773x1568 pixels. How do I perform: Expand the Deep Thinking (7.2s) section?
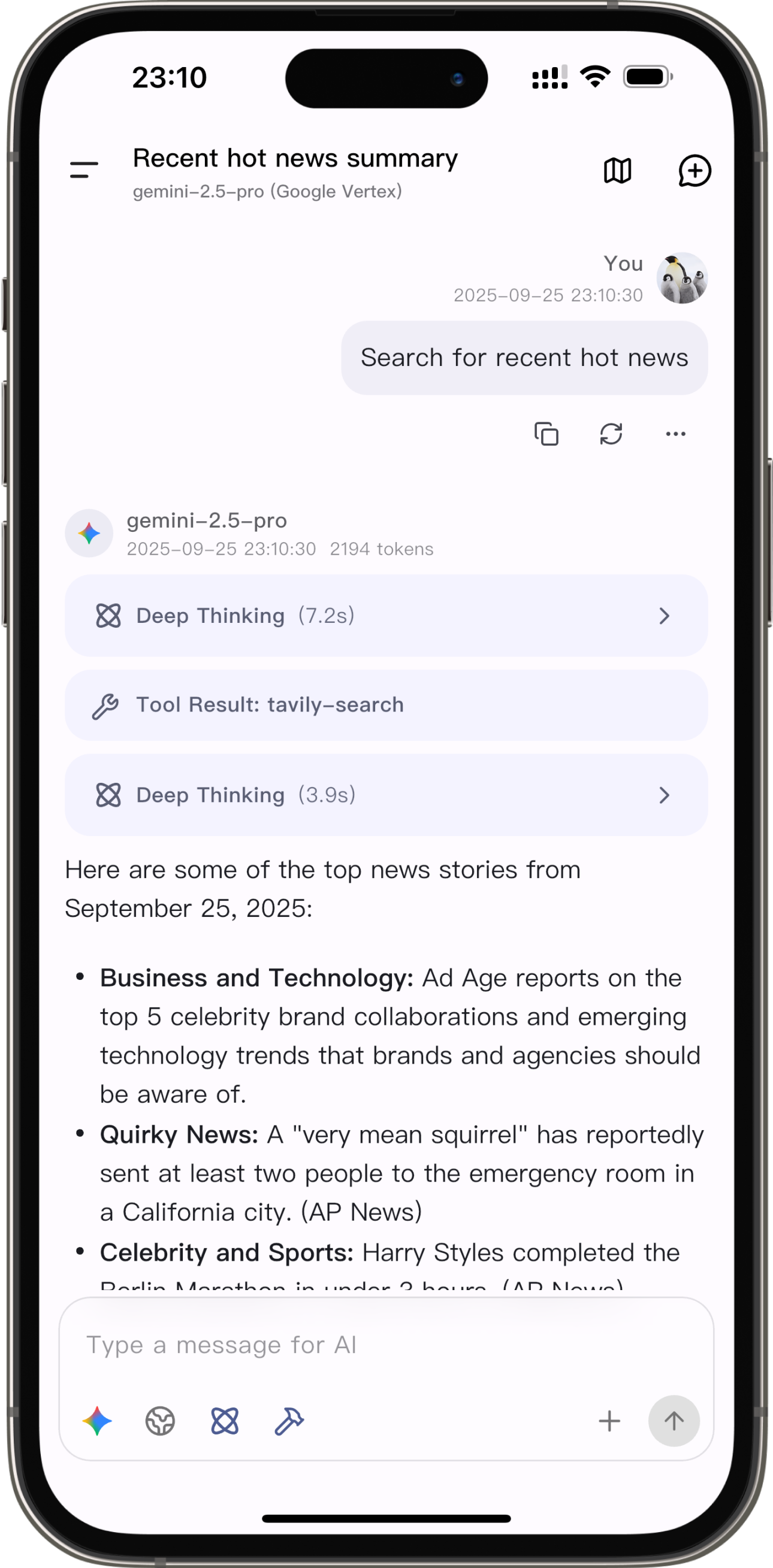pyautogui.click(x=386, y=616)
